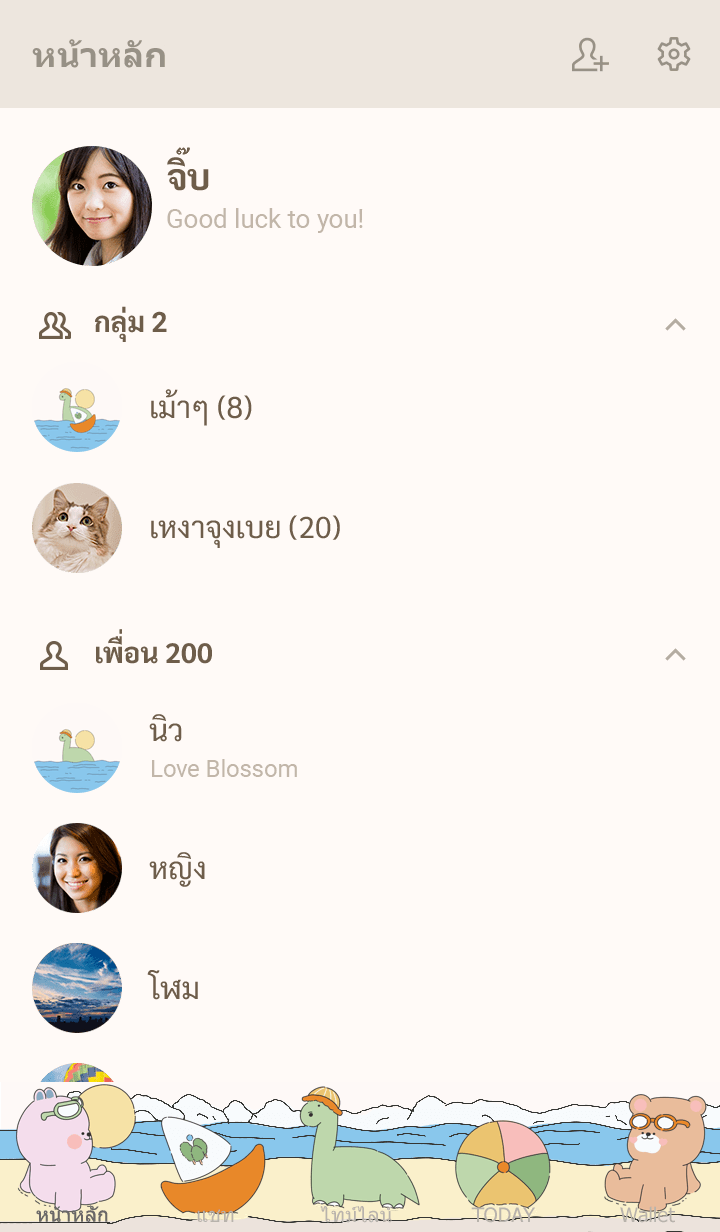Open the เหงาจุงเบย (20) group
Viewport: 720px width, 1232px height.
[x=245, y=528]
